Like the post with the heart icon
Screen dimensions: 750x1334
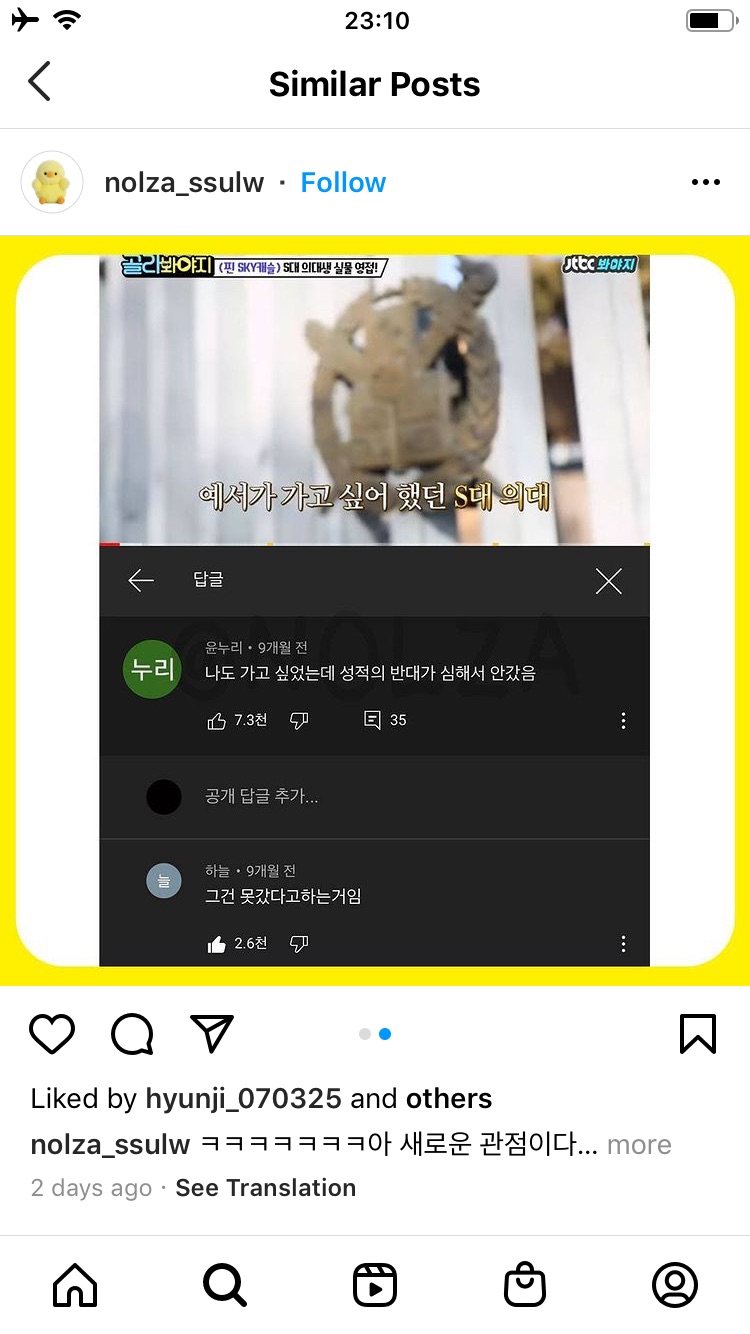point(52,1034)
